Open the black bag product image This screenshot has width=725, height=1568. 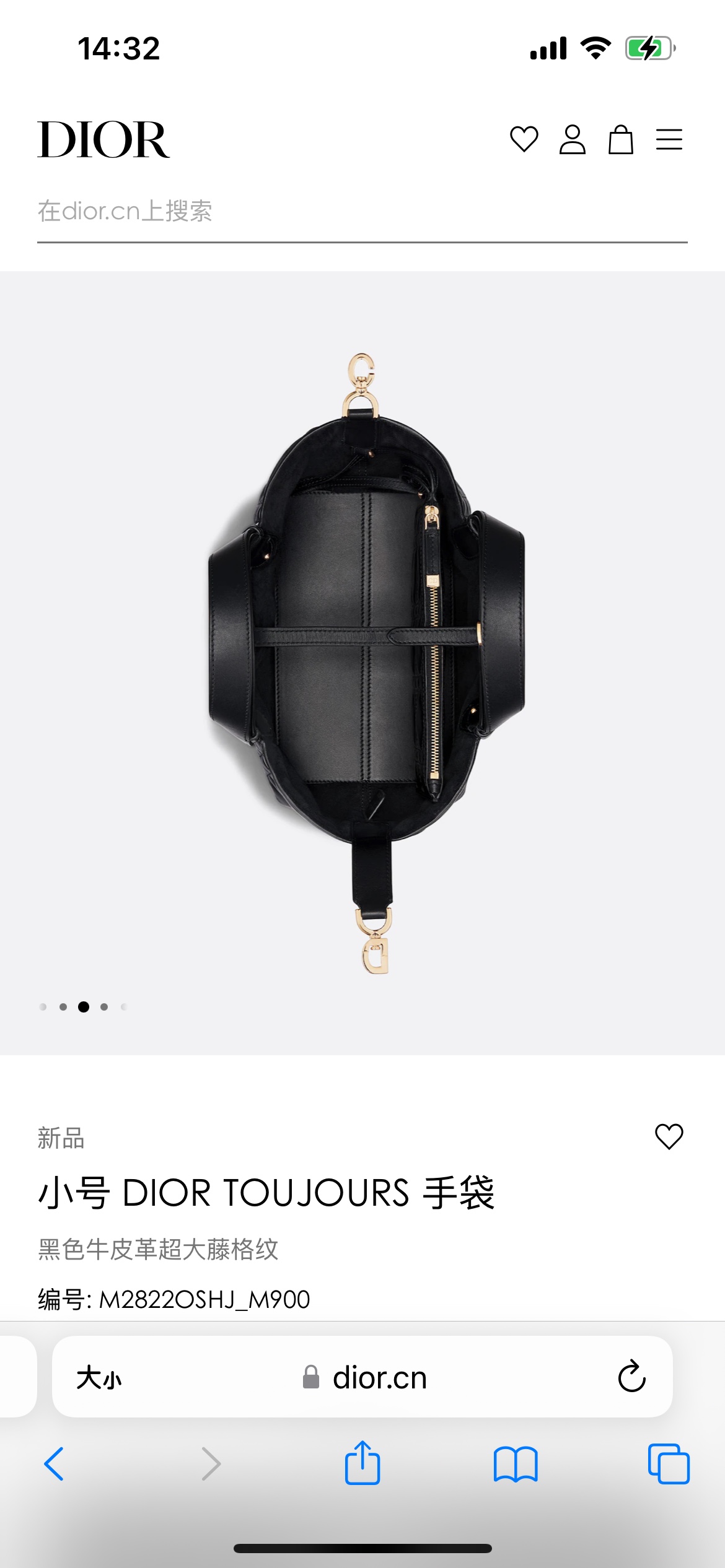pyautogui.click(x=366, y=663)
